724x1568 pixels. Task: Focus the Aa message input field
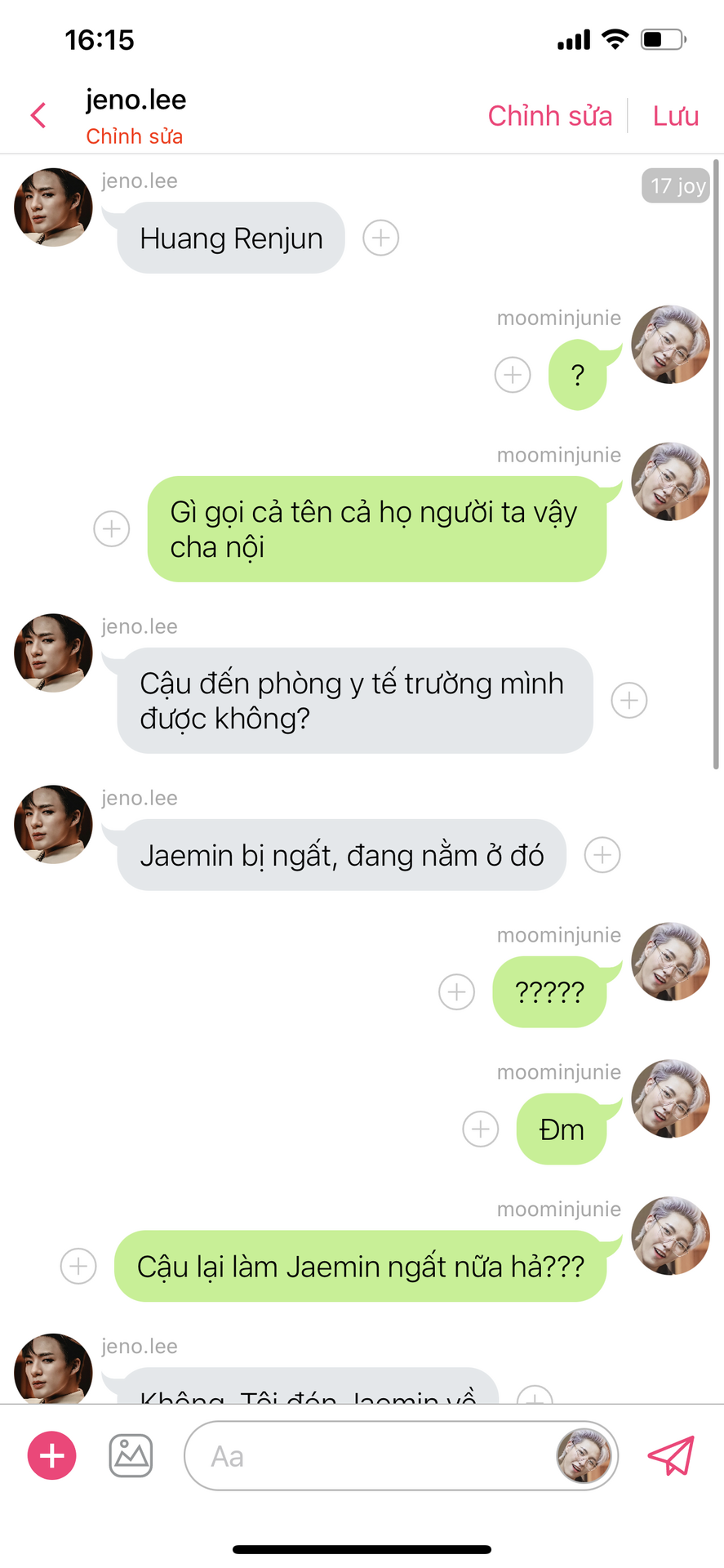coord(367,1456)
